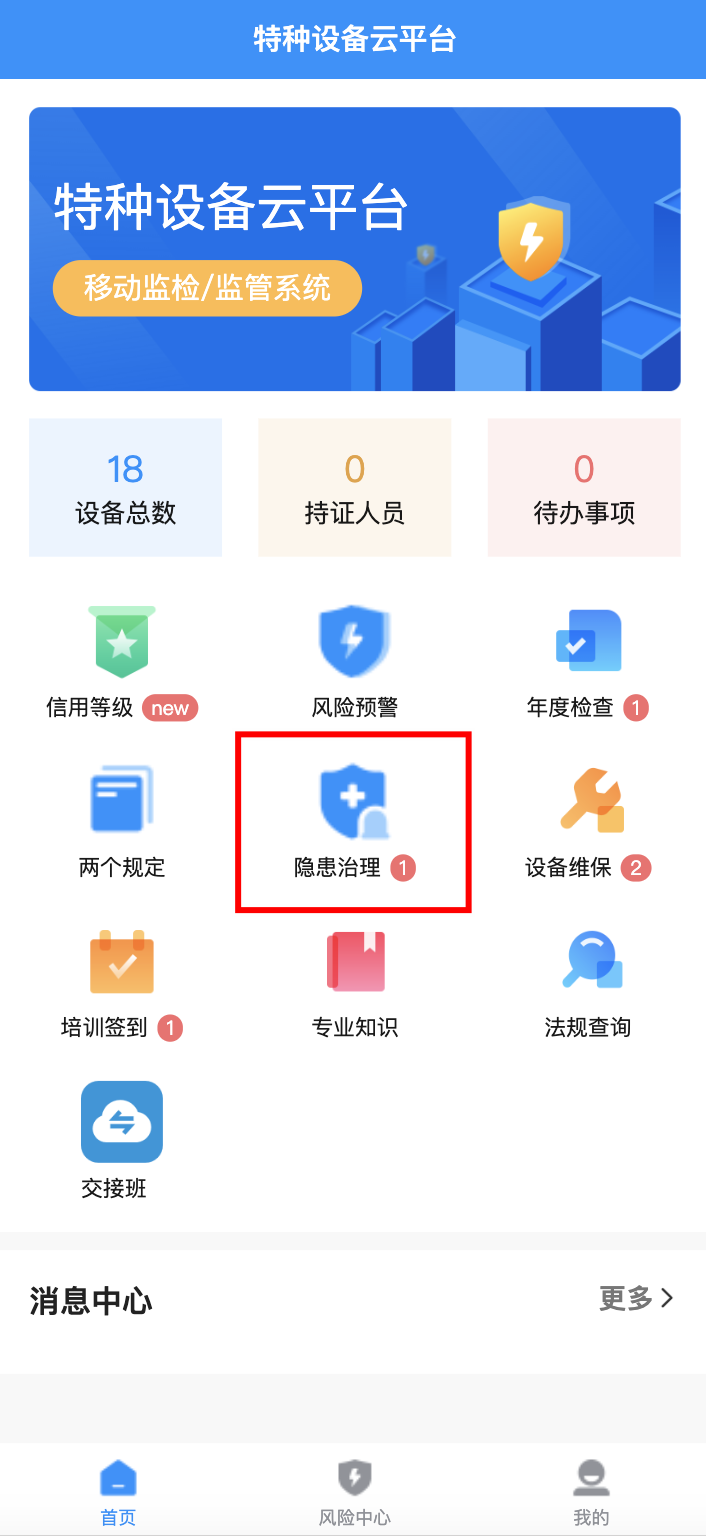The height and width of the screenshot is (1536, 706).
Task: Open 设备维保 equipment maintenance
Action: click(x=587, y=822)
